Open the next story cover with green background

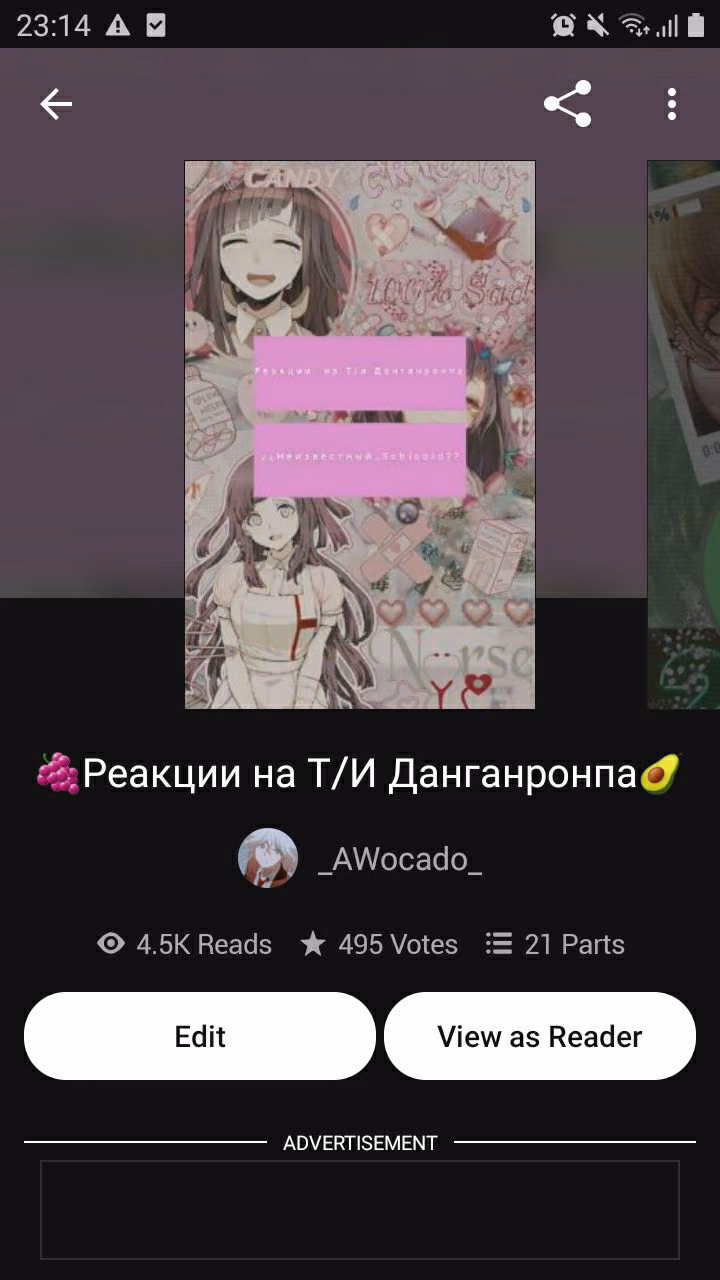[684, 435]
